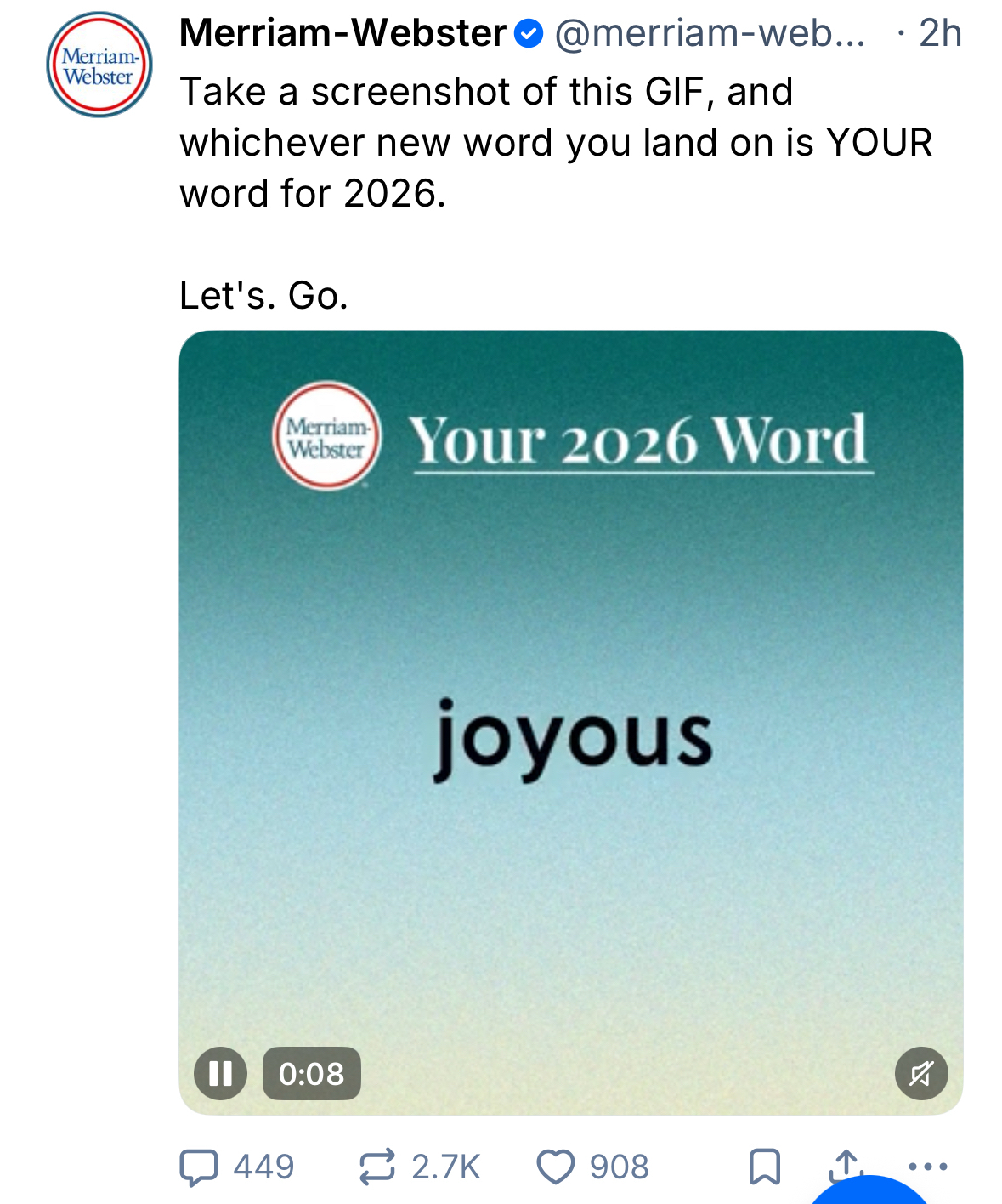This screenshot has width=1002, height=1204.
Task: Like the Merriam-Webster post
Action: [x=556, y=1167]
